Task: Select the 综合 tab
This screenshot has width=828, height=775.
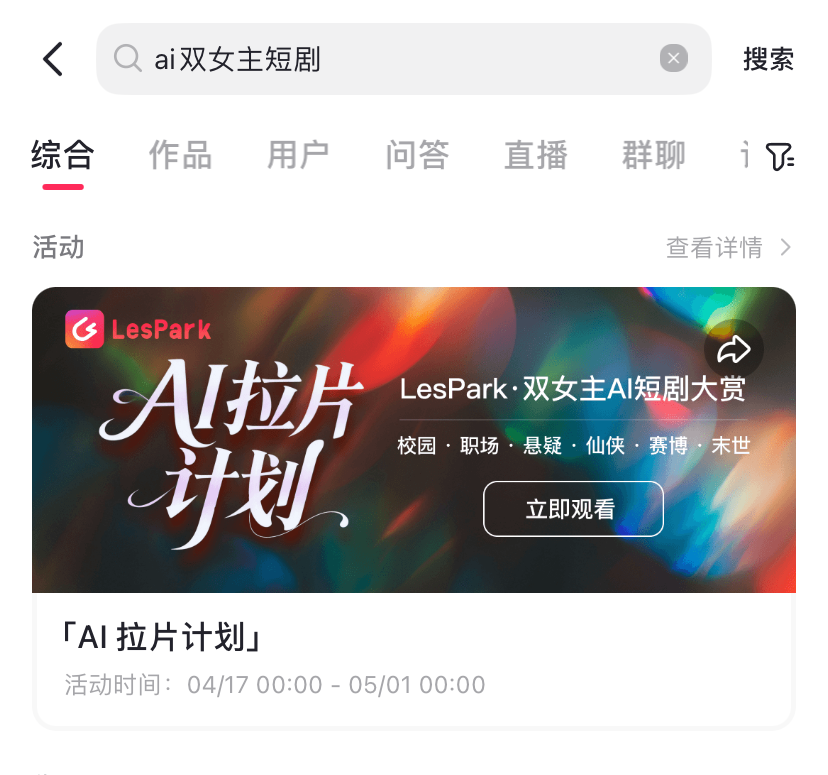Action: click(63, 155)
